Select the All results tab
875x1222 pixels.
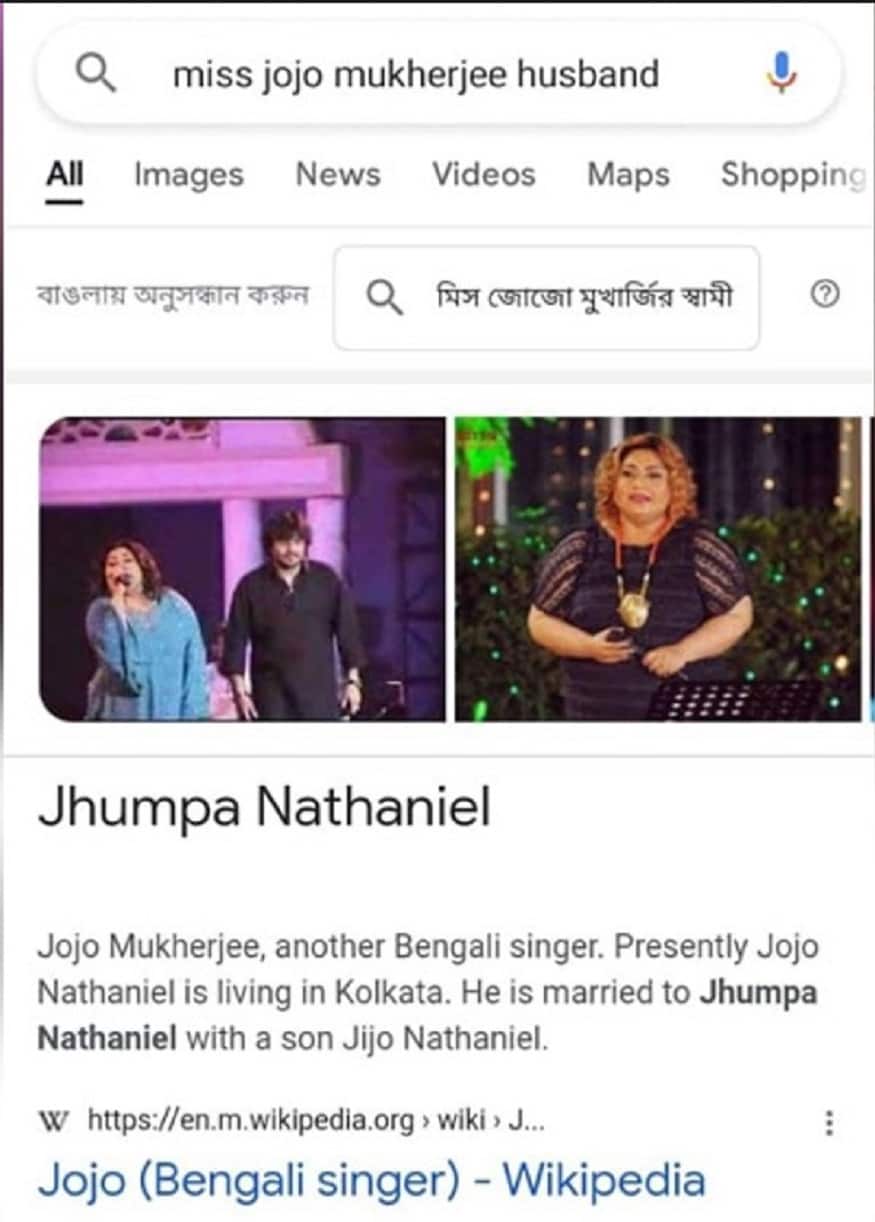[65, 175]
